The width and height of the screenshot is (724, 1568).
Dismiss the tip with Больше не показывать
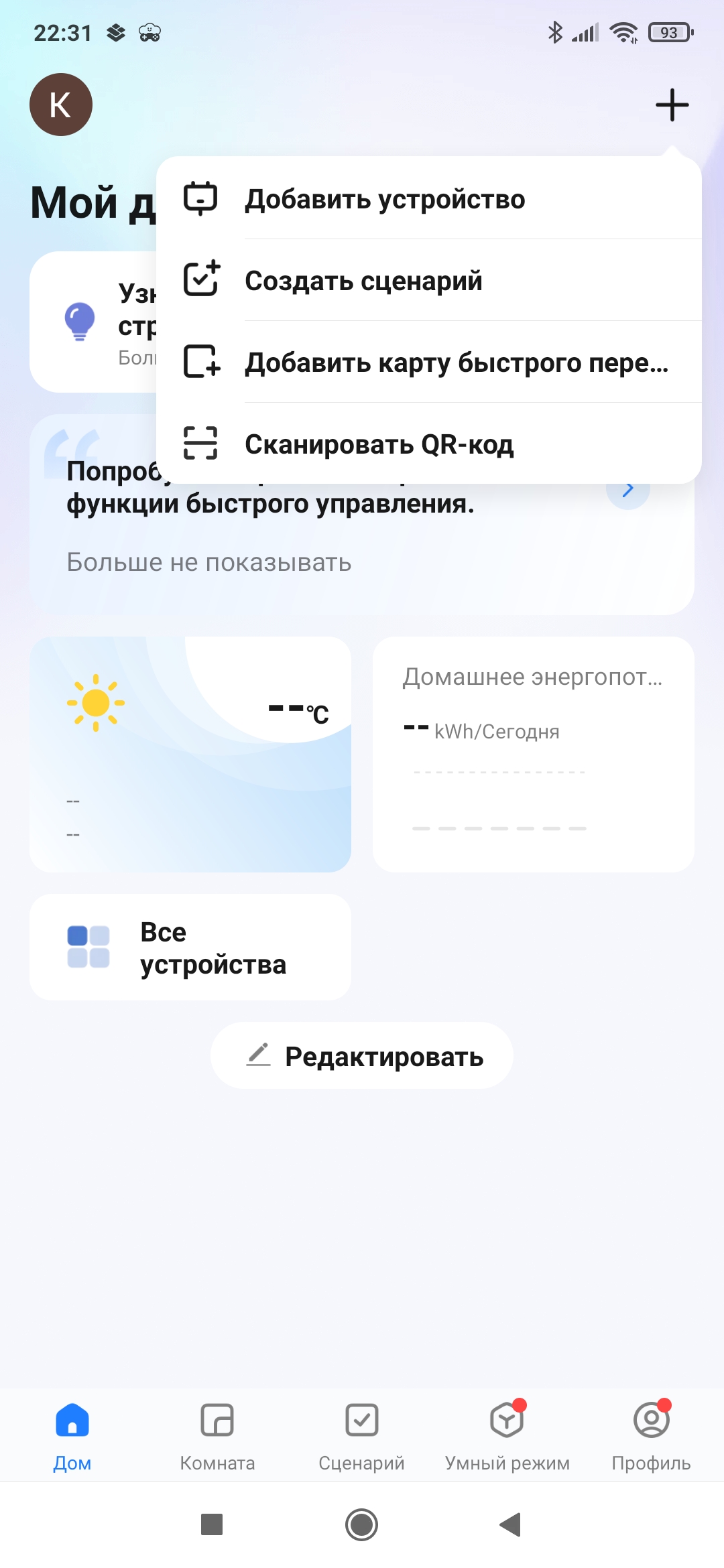click(x=209, y=562)
